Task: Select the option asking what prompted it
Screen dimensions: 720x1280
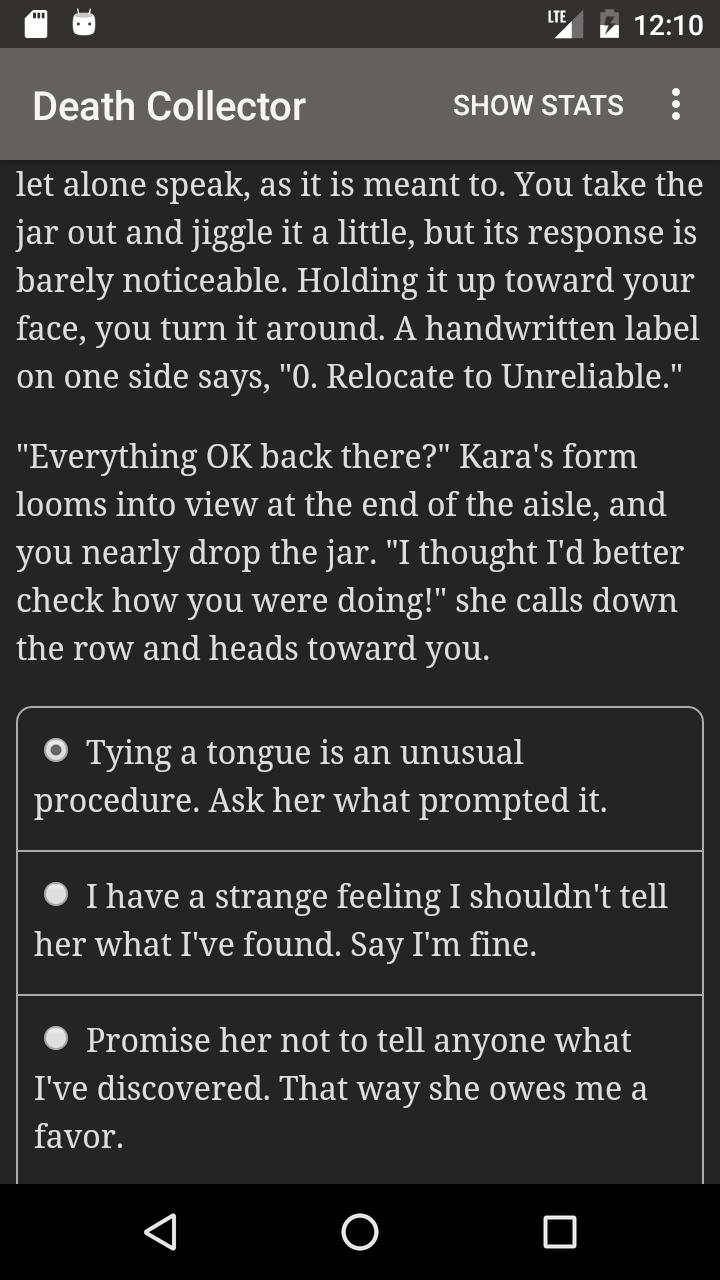Action: click(x=360, y=779)
